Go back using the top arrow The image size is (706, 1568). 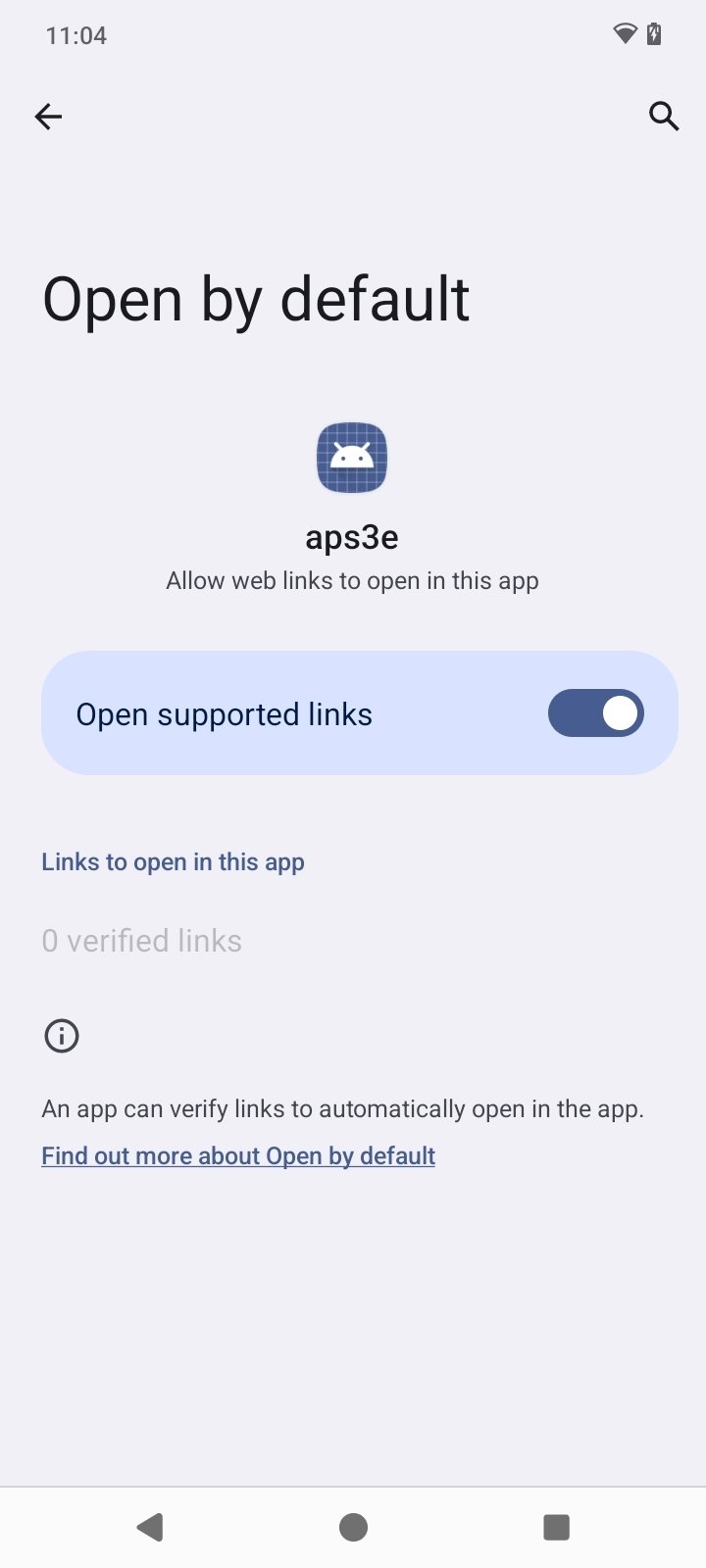tap(48, 117)
